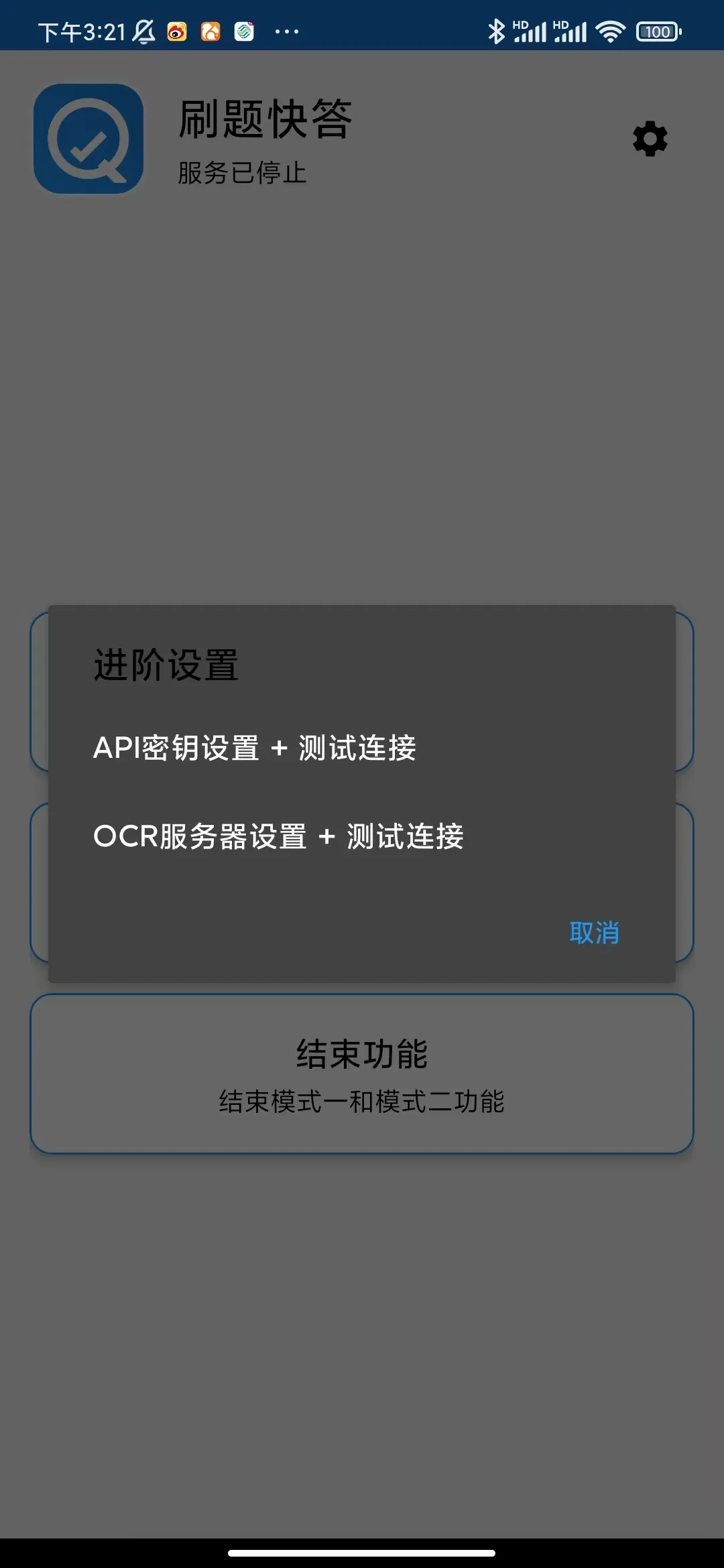
Task: Open the settings gear icon
Action: pos(650,139)
